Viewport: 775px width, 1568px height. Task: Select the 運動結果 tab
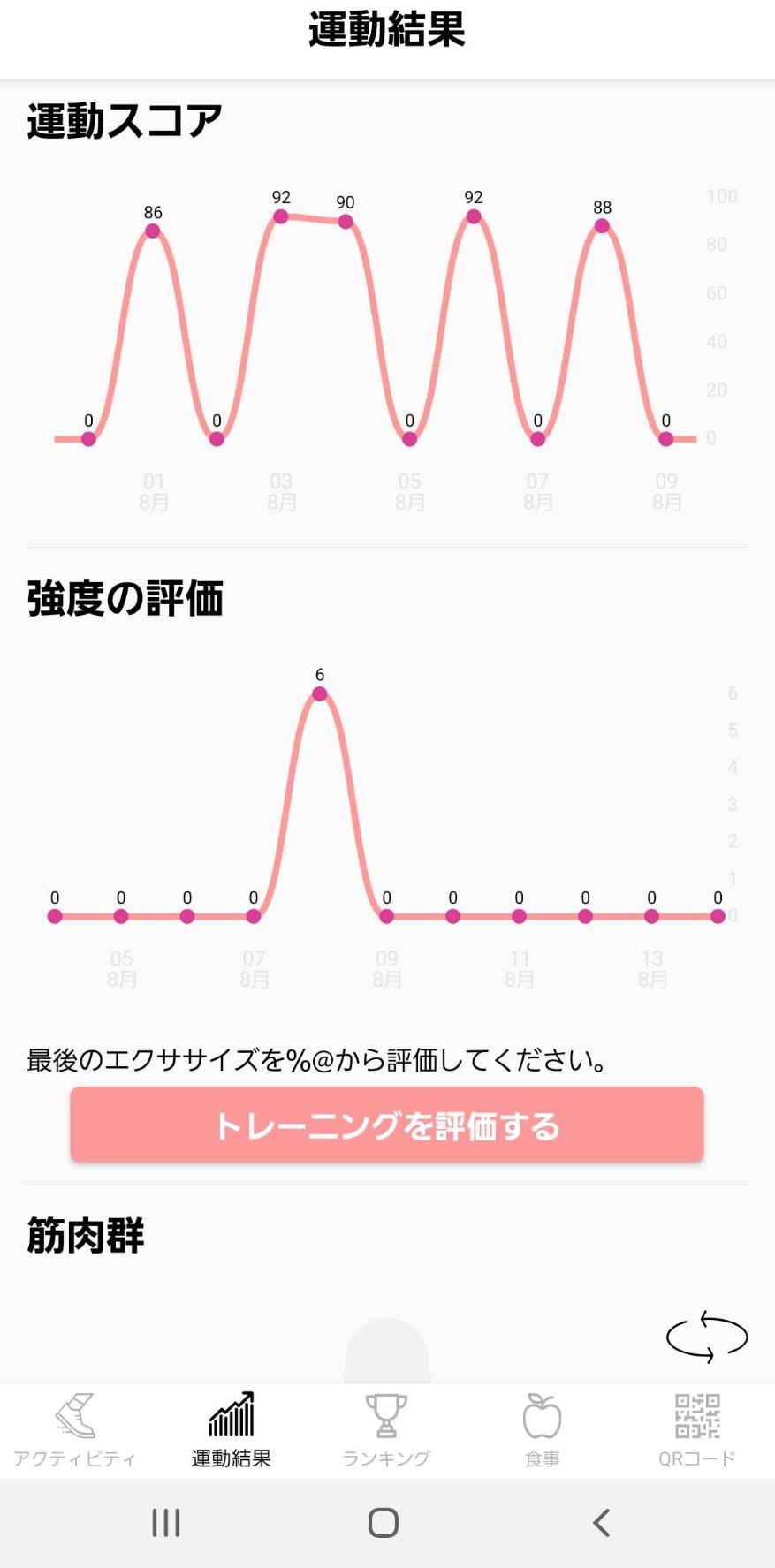click(x=232, y=1431)
